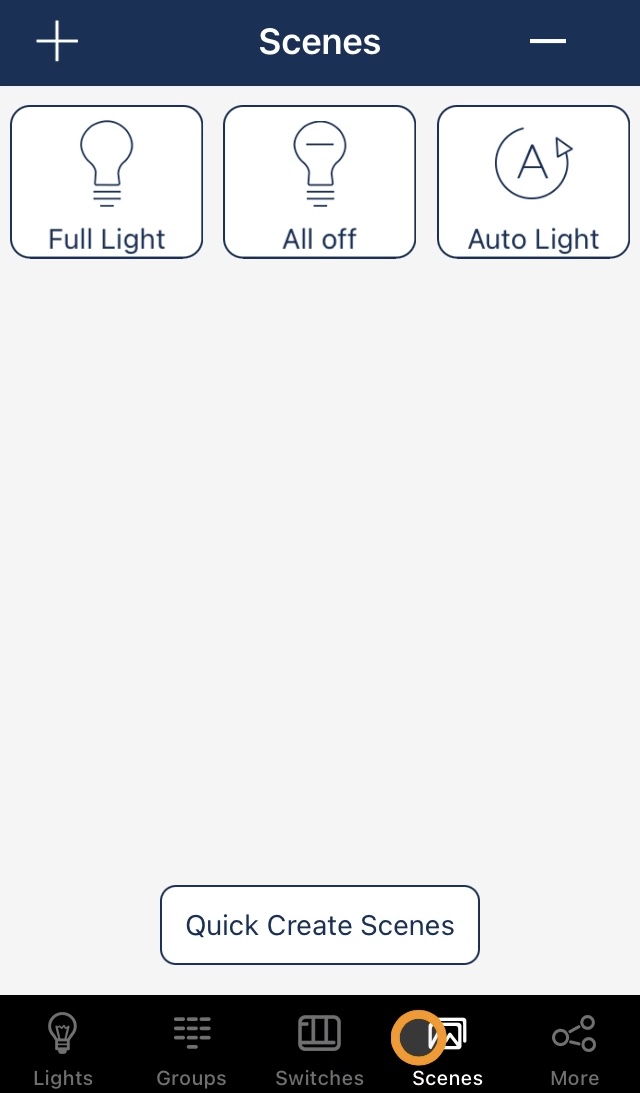Switch to the Lights tab
This screenshot has width=640, height=1093.
[63, 1050]
